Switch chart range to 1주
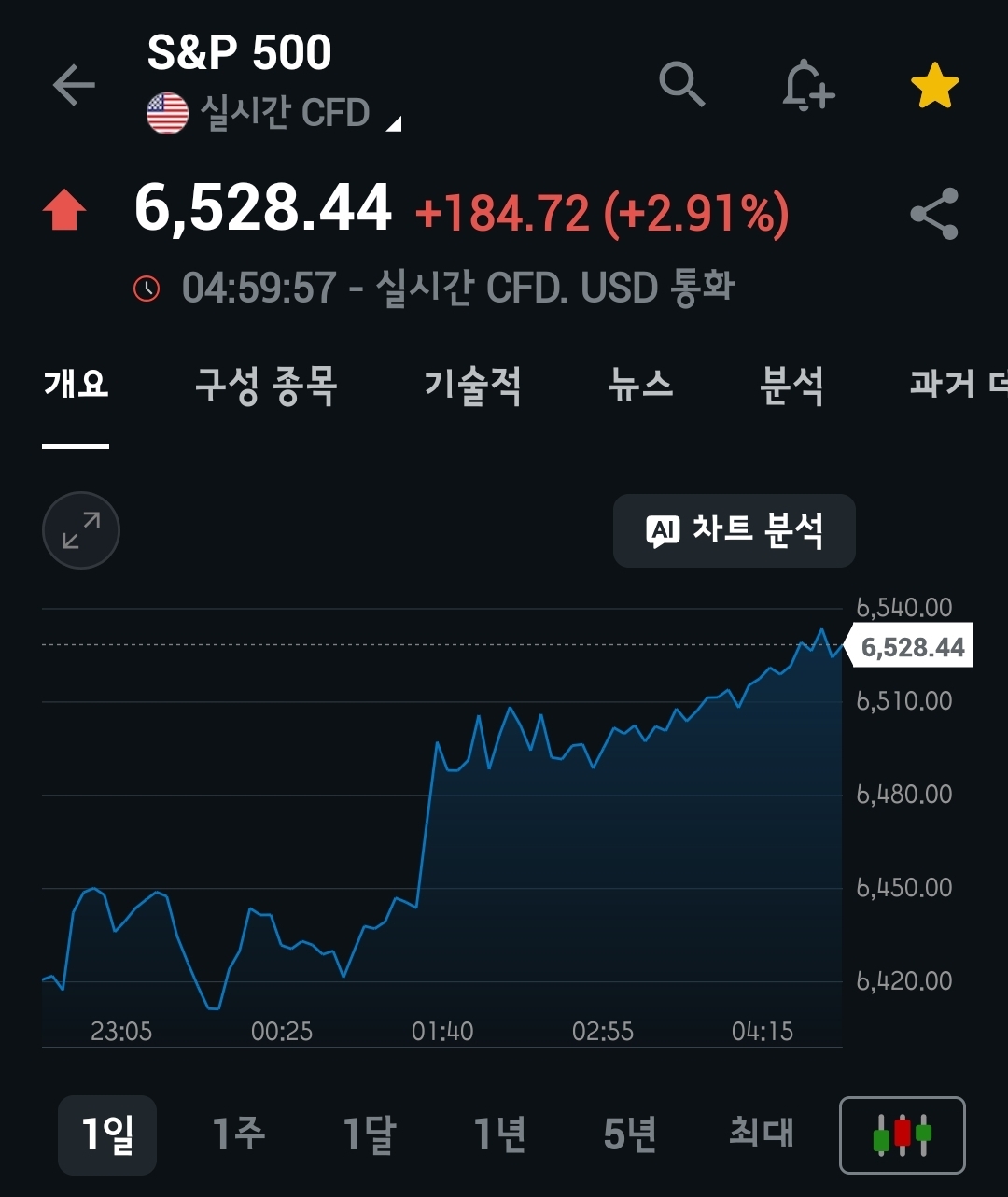 [239, 1134]
